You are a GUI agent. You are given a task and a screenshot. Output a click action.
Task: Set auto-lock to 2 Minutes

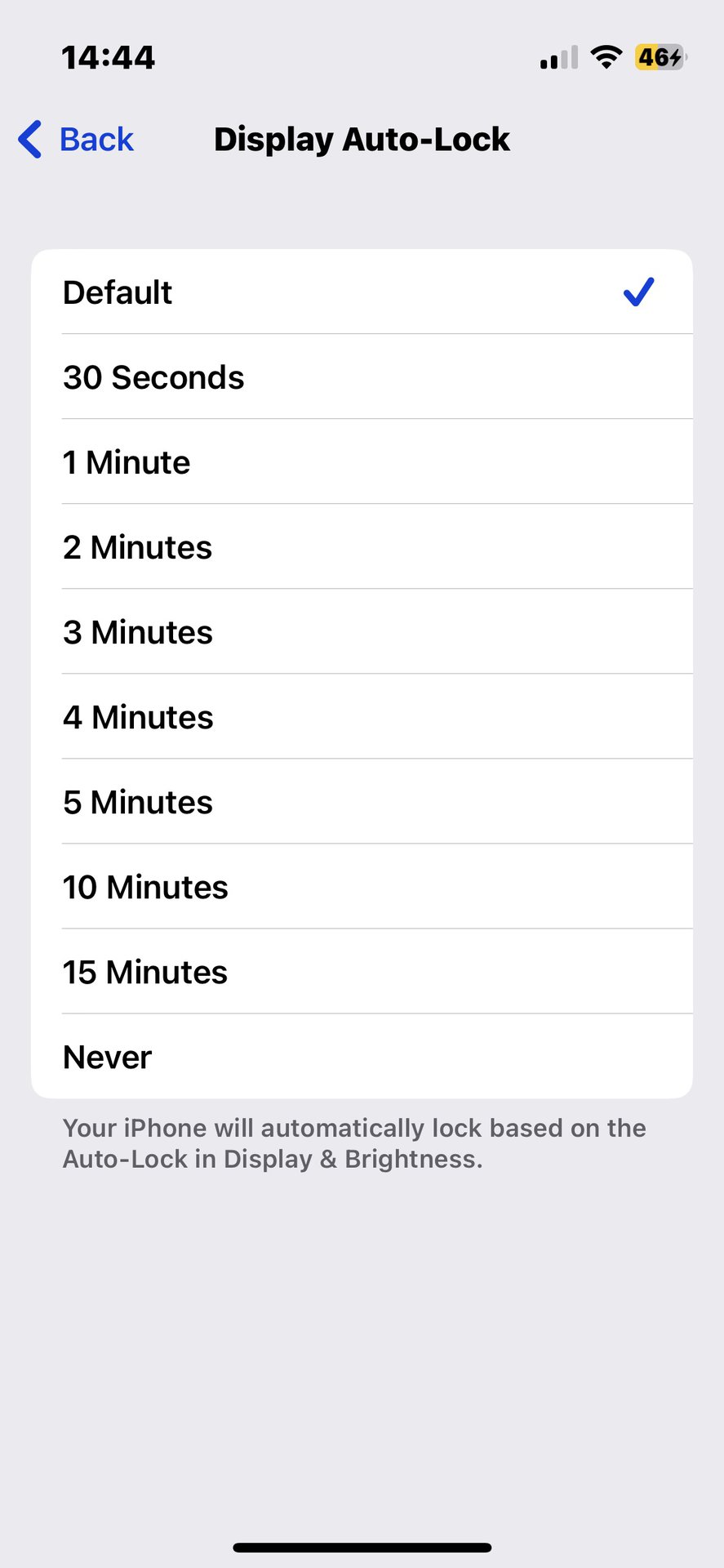pyautogui.click(x=362, y=547)
